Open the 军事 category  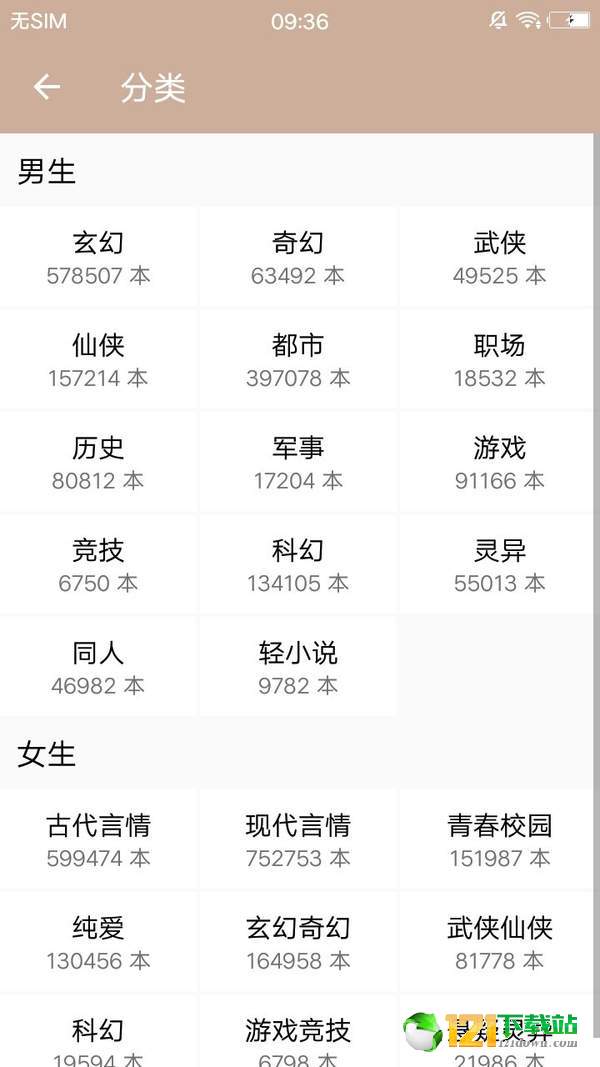(x=298, y=463)
